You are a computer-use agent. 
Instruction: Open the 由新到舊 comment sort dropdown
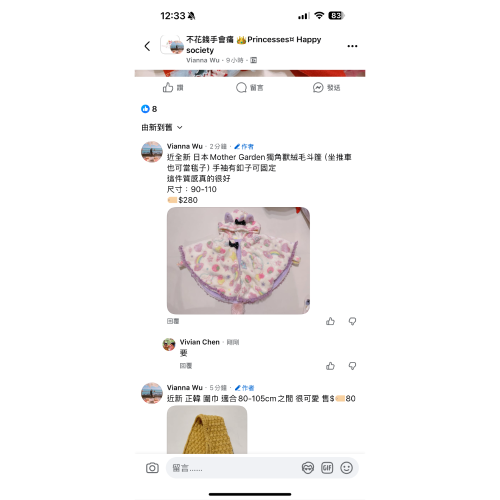click(162, 127)
